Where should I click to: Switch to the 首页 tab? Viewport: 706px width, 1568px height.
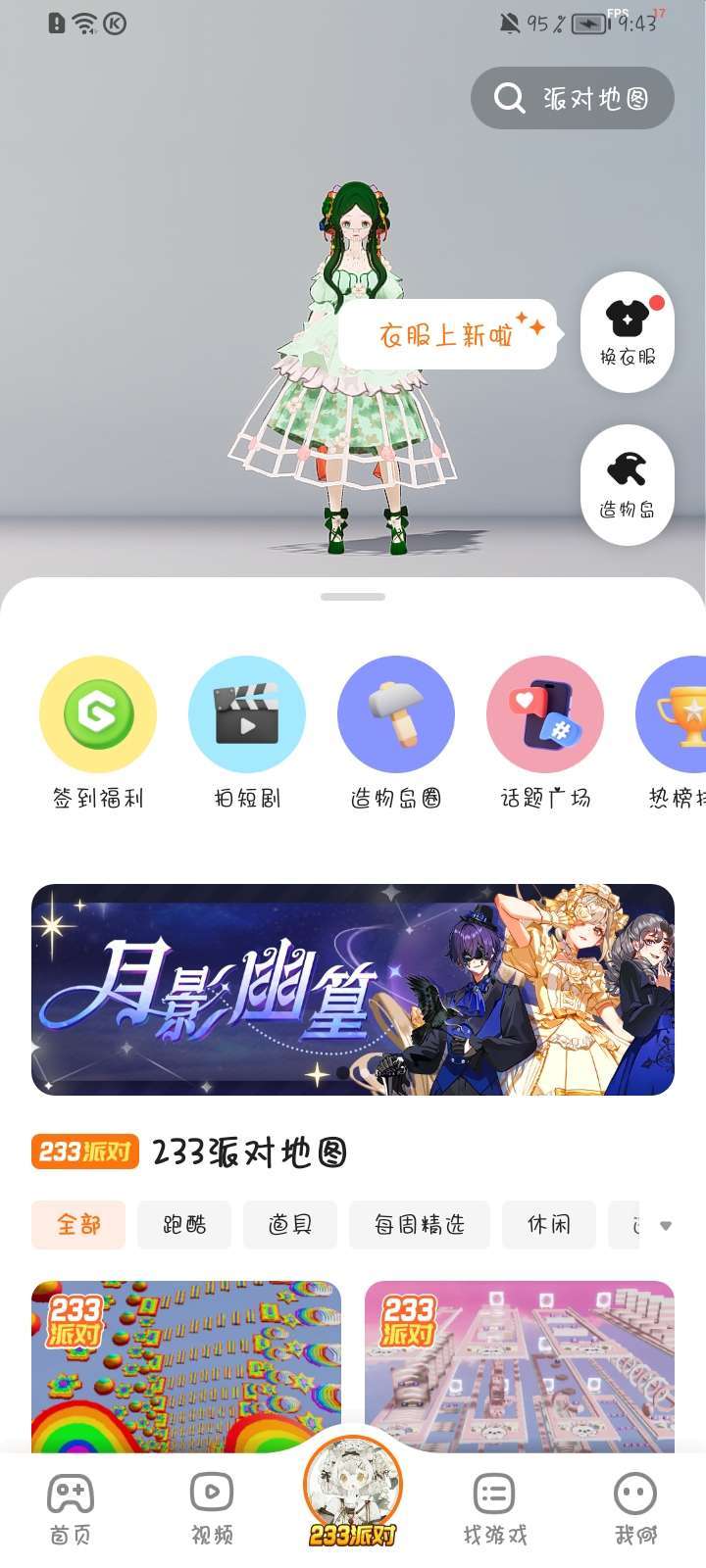point(71,1509)
